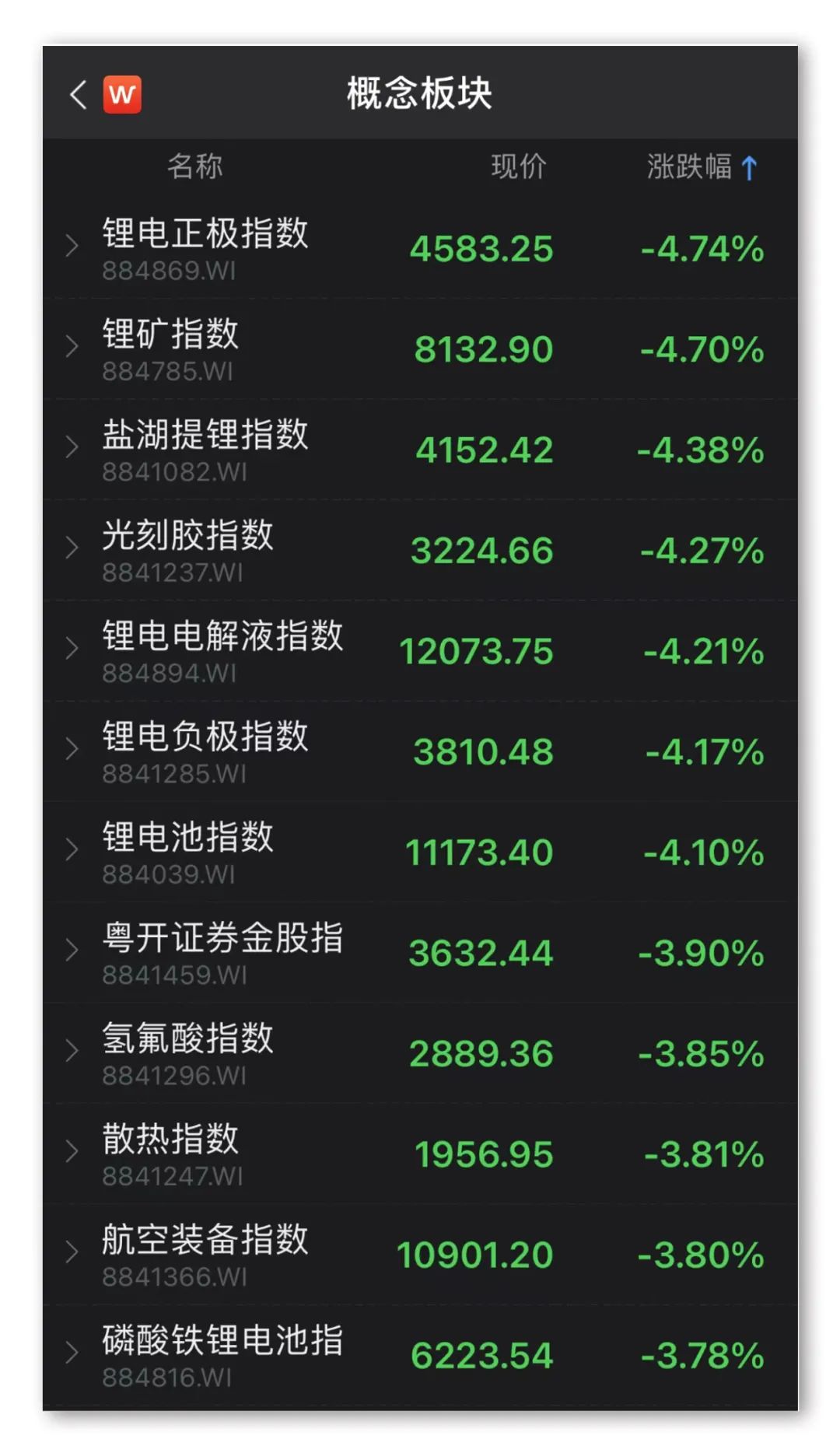Go back with the top-left arrow
Viewport: 840px width, 1446px height.
(78, 95)
